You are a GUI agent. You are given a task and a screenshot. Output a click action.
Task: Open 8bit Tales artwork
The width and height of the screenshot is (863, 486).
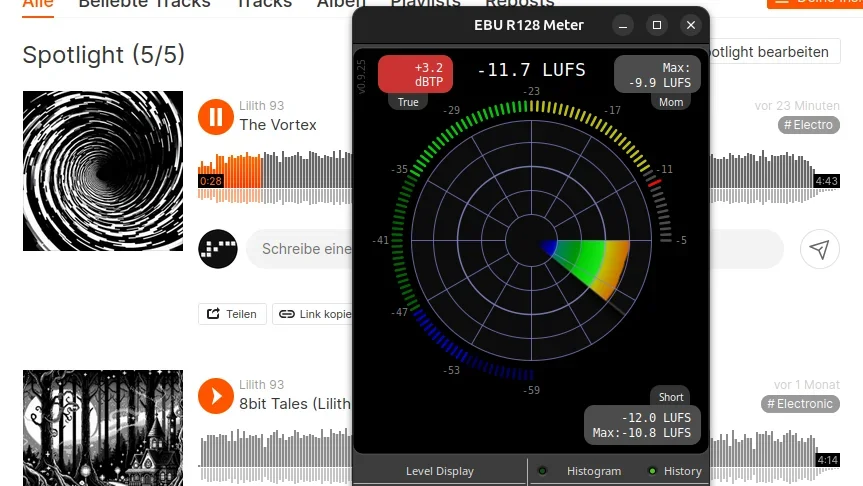[103, 427]
